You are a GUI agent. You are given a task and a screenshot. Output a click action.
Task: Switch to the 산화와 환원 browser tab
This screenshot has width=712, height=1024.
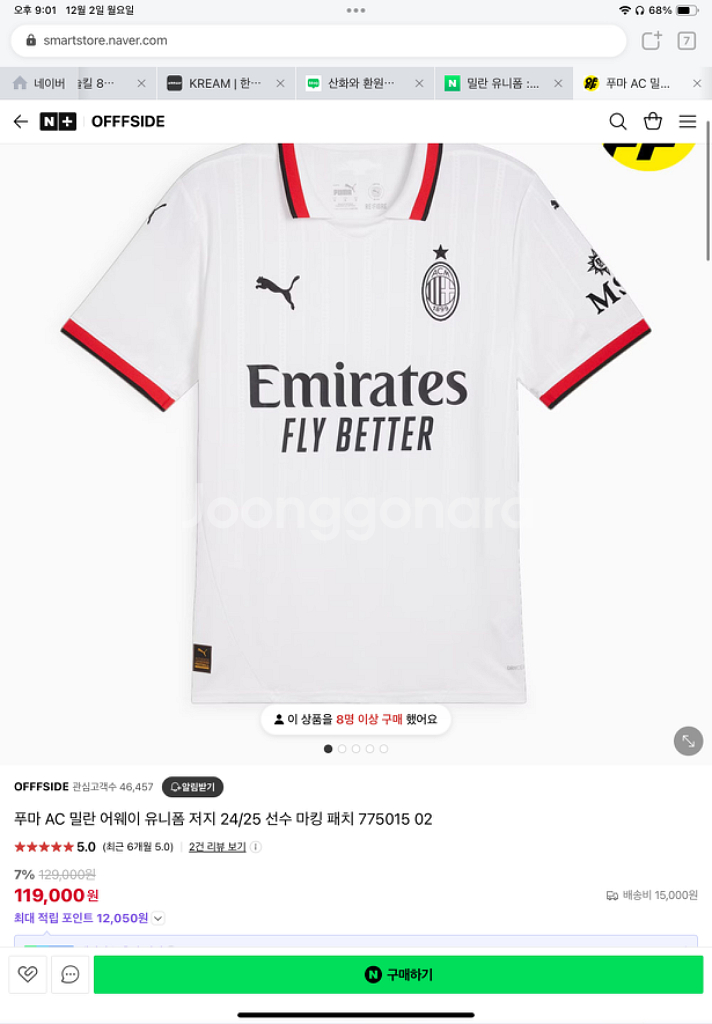point(360,84)
